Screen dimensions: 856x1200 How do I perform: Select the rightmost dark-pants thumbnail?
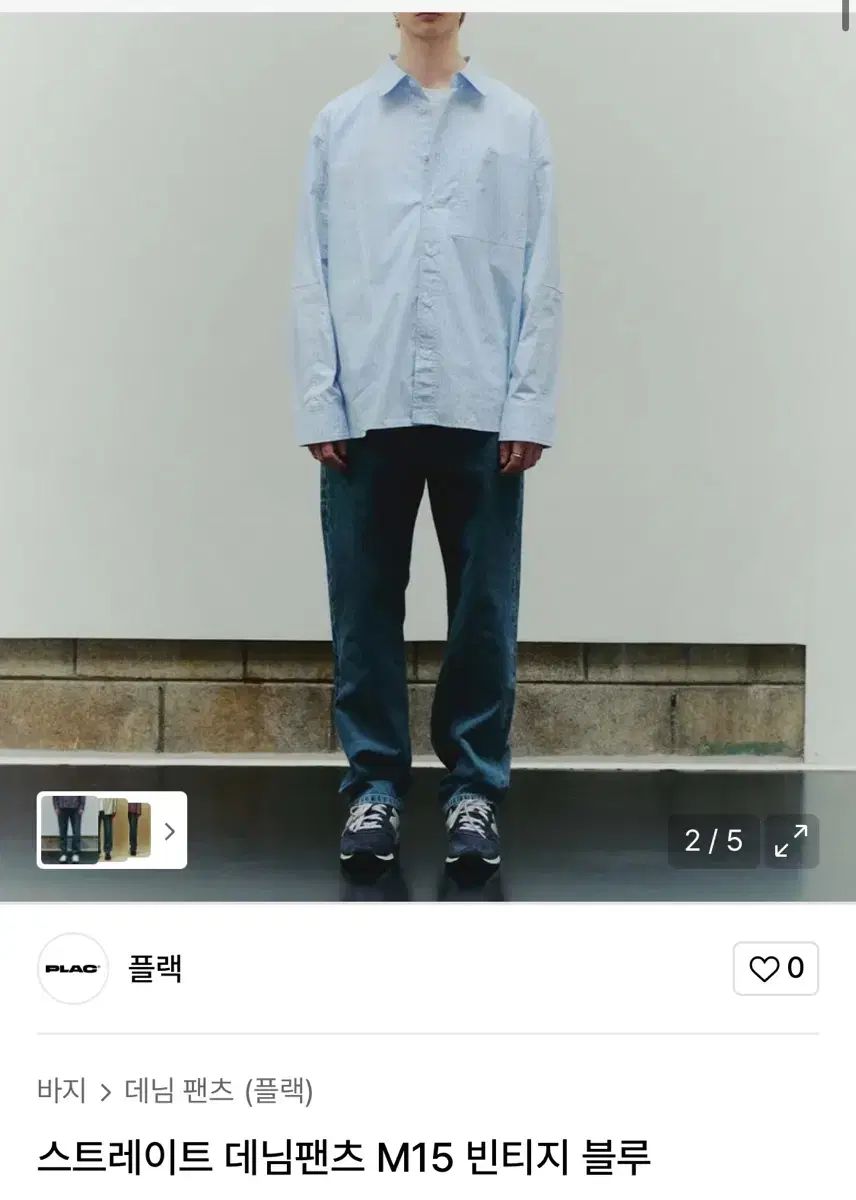click(138, 832)
